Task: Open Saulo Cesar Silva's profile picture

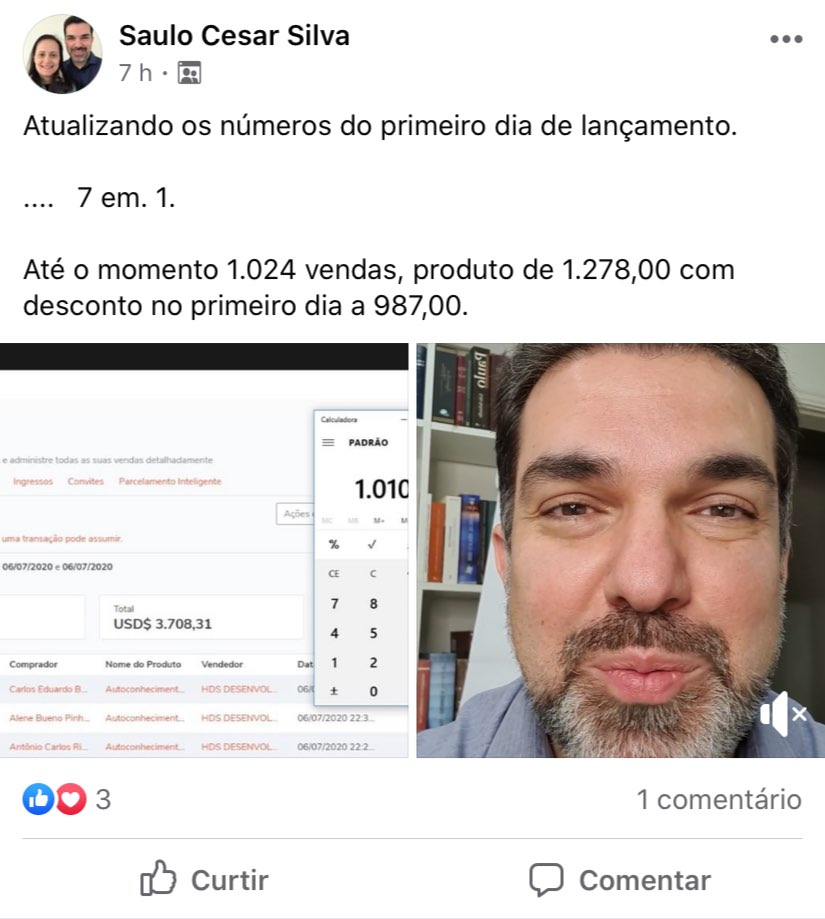Action: [63, 54]
